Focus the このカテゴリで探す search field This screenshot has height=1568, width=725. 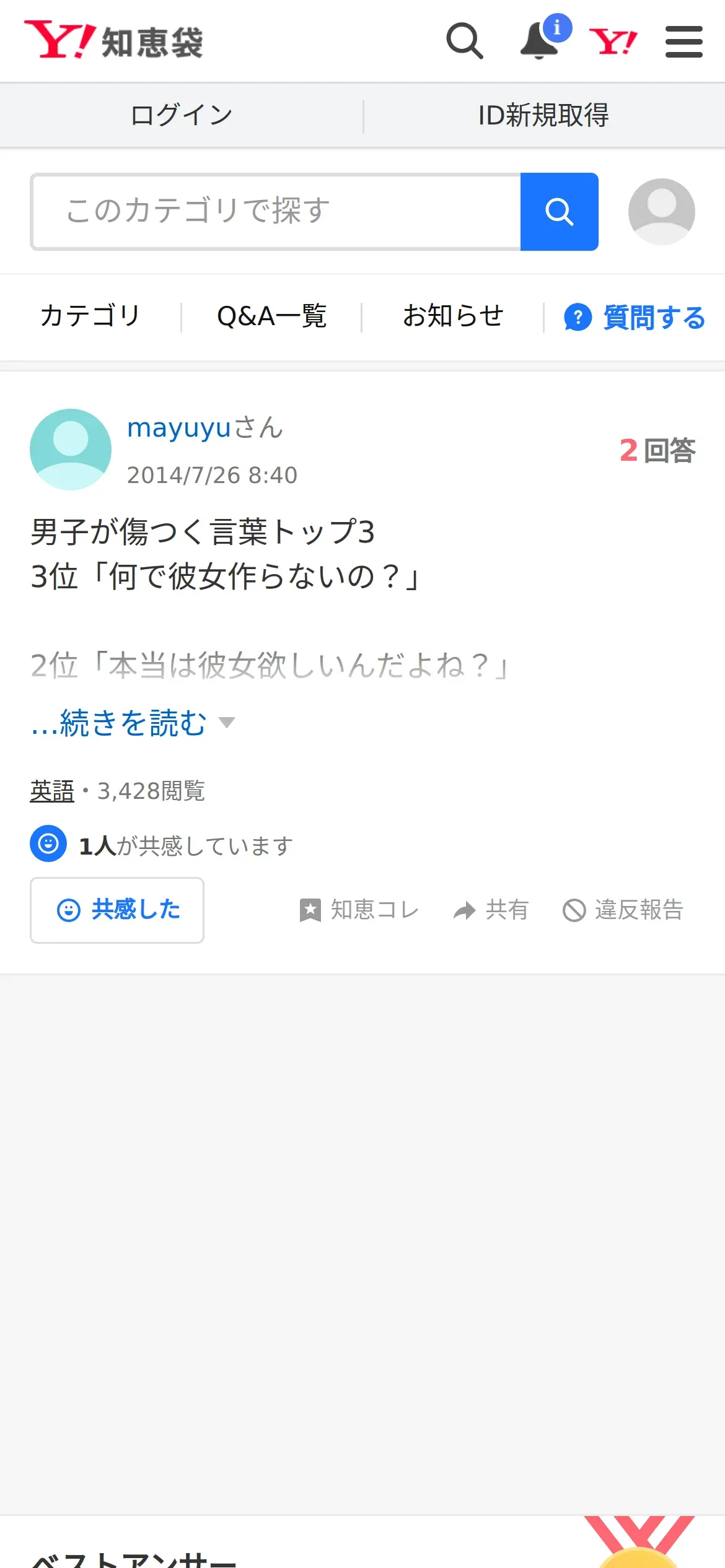276,212
